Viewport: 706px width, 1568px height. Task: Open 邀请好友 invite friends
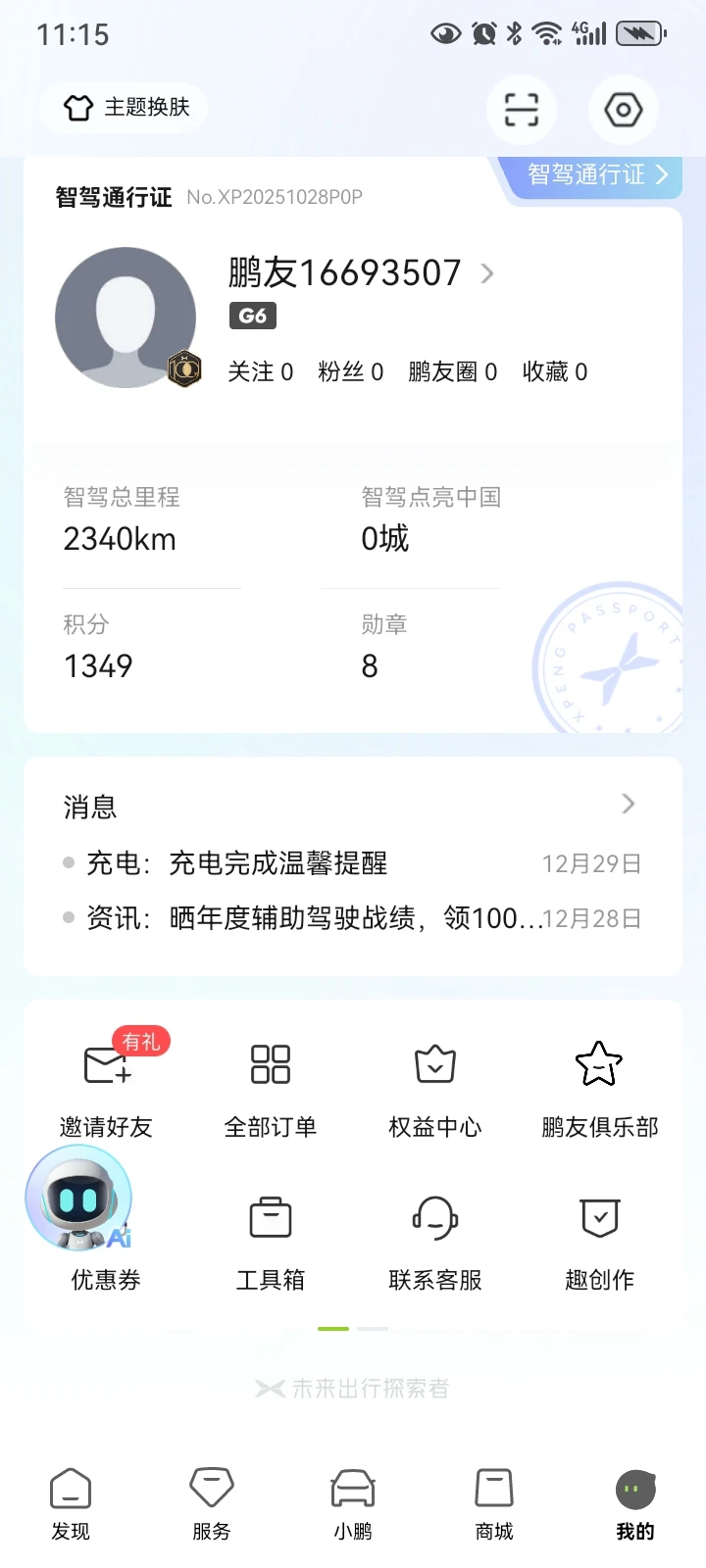106,1086
